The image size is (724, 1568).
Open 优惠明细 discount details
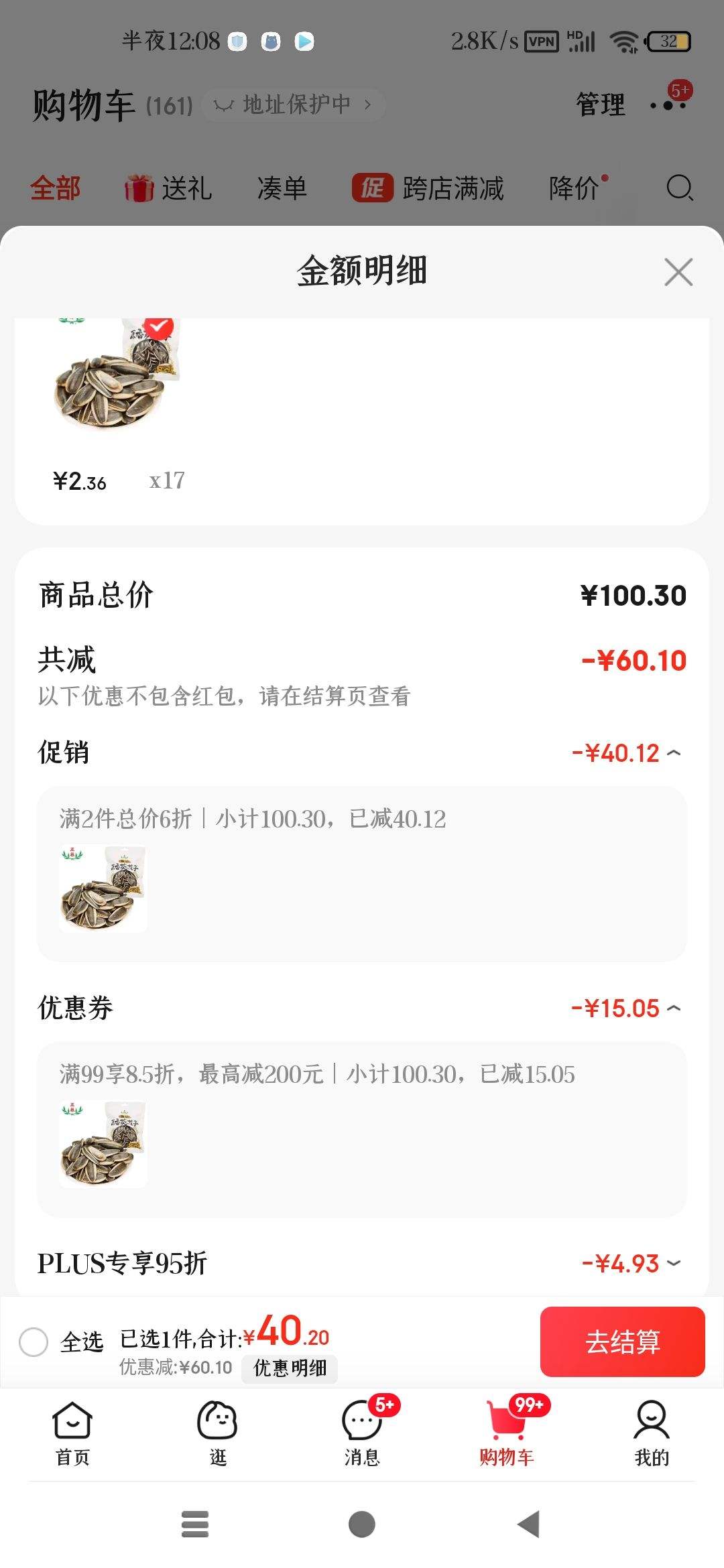point(290,1369)
